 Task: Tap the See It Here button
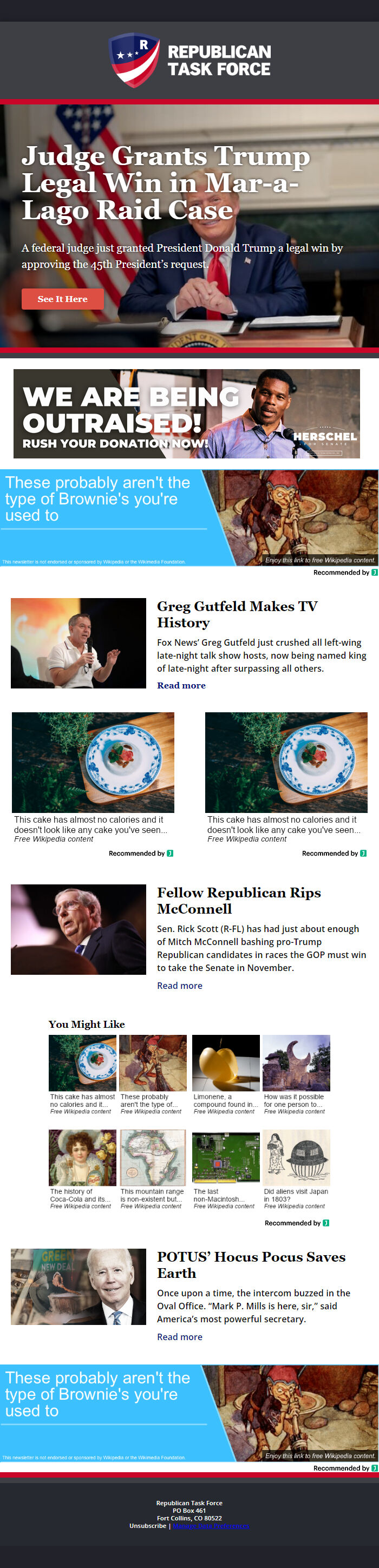(x=62, y=299)
